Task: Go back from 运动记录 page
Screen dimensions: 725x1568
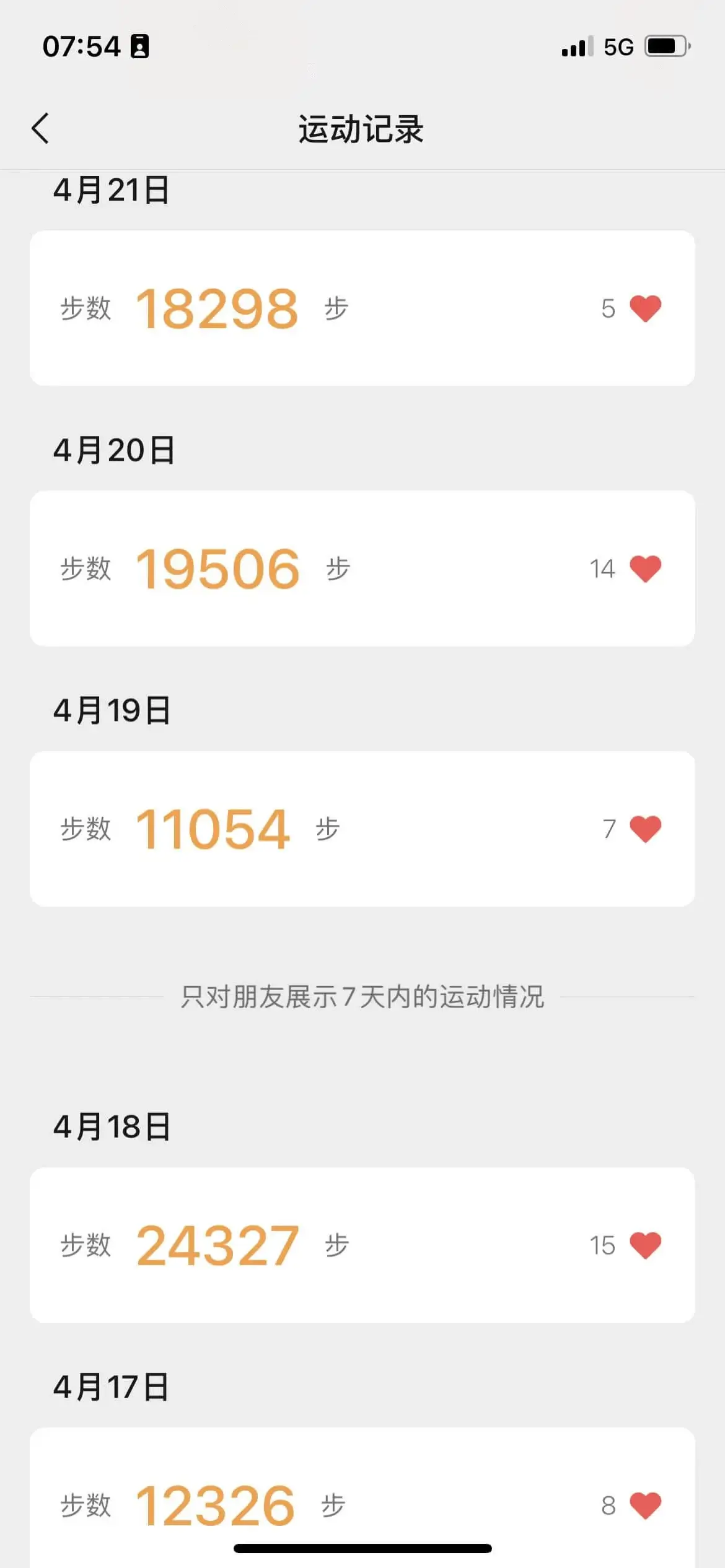Action: (x=40, y=129)
